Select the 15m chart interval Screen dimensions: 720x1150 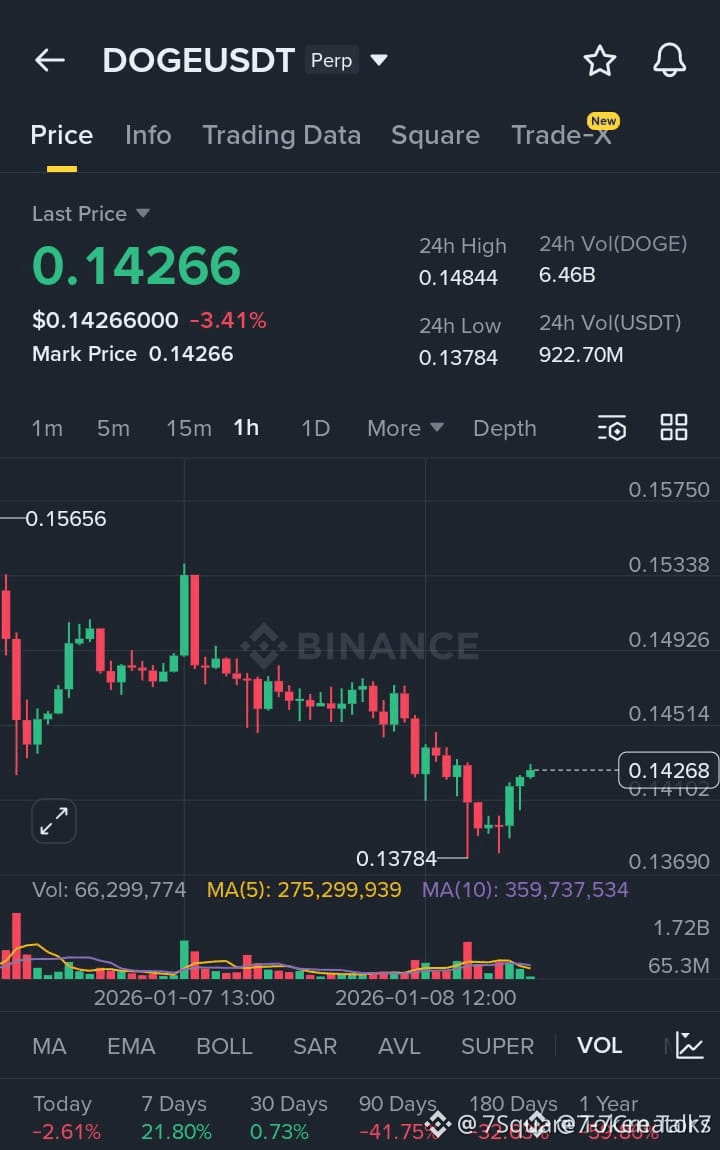click(189, 428)
